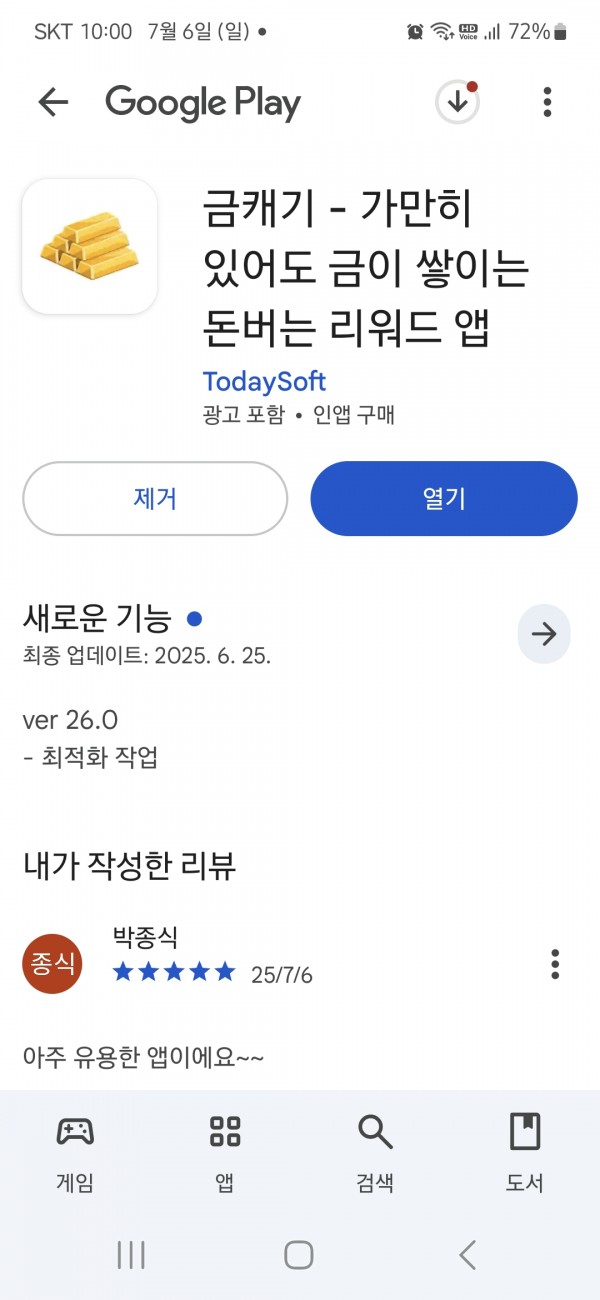Go back using the top-left arrow
Viewport: 600px width, 1300px height.
point(53,102)
